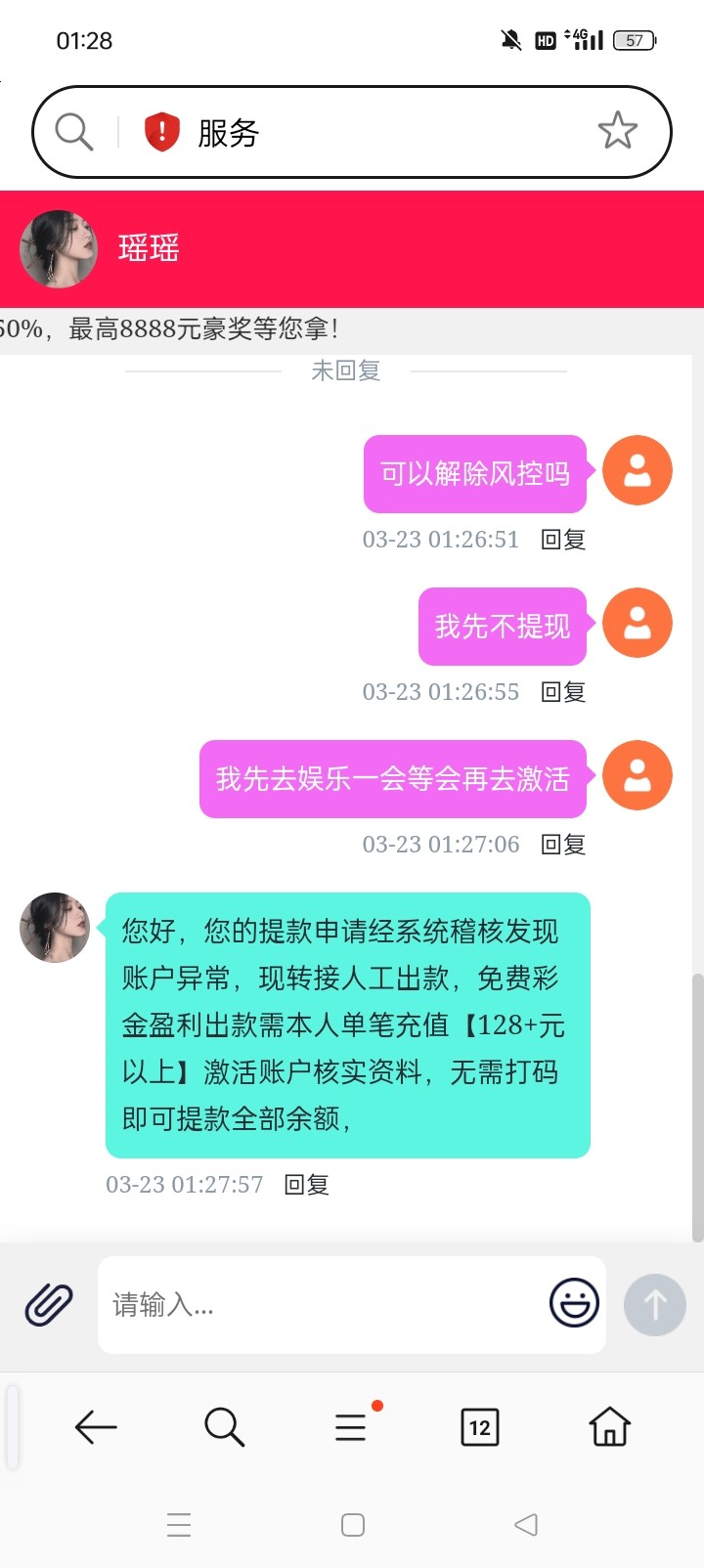Open browser search from the bottom toolbar
704x1568 pixels.
[224, 1427]
